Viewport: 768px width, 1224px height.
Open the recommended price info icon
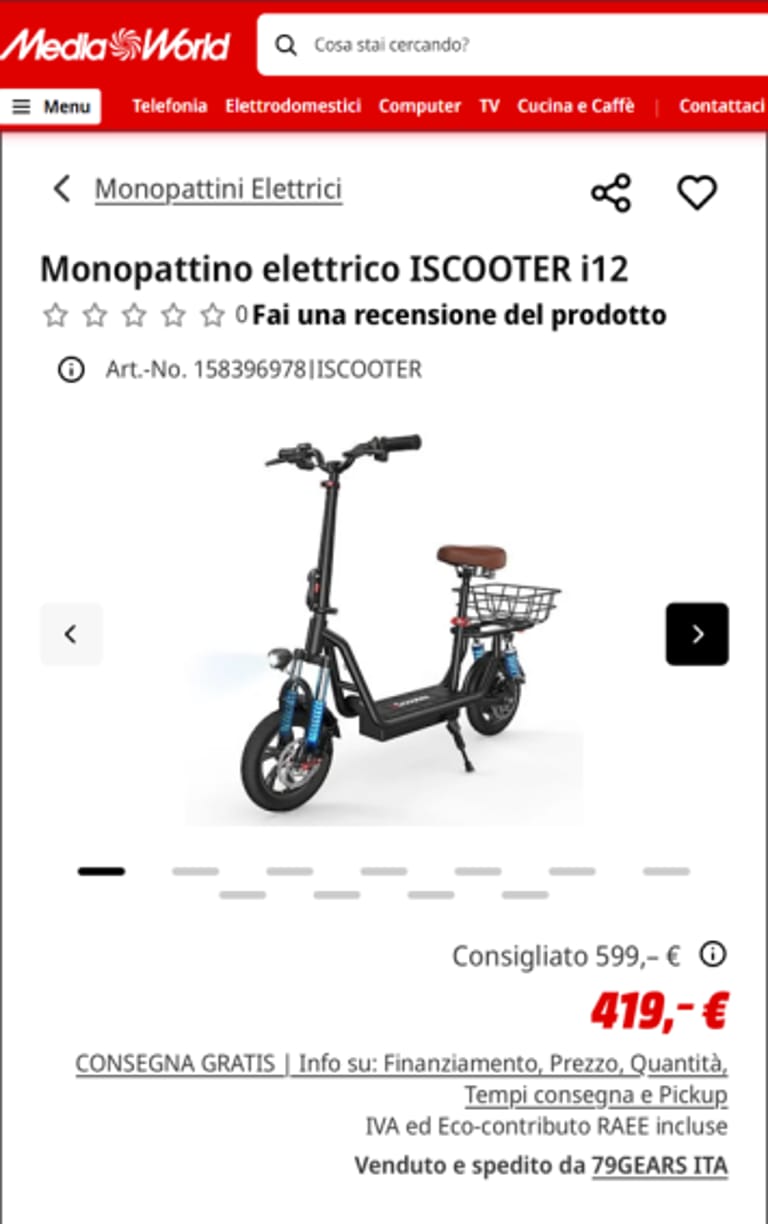[x=712, y=954]
